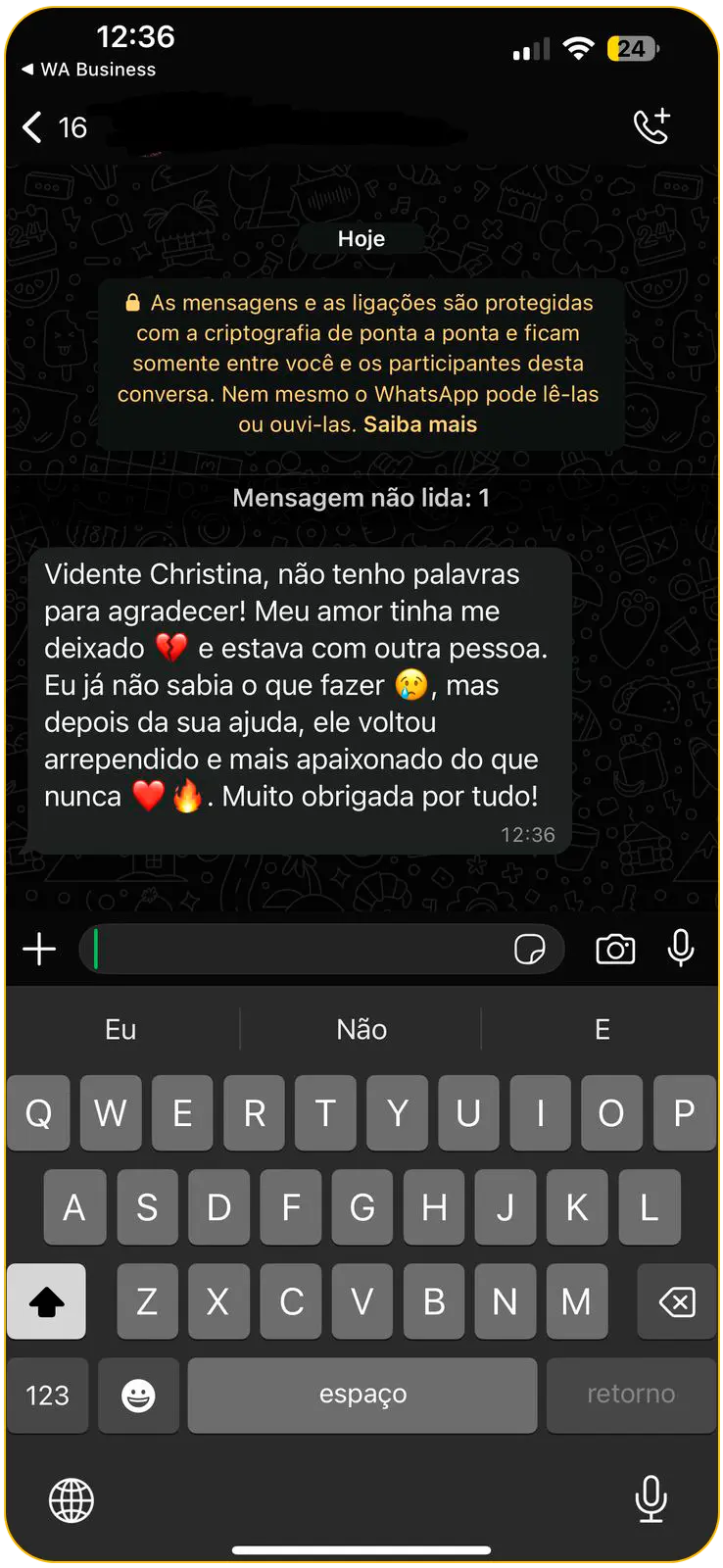Switch keyboard to 123 numbers layout
The height and width of the screenshot is (1568, 723).
(x=47, y=1395)
